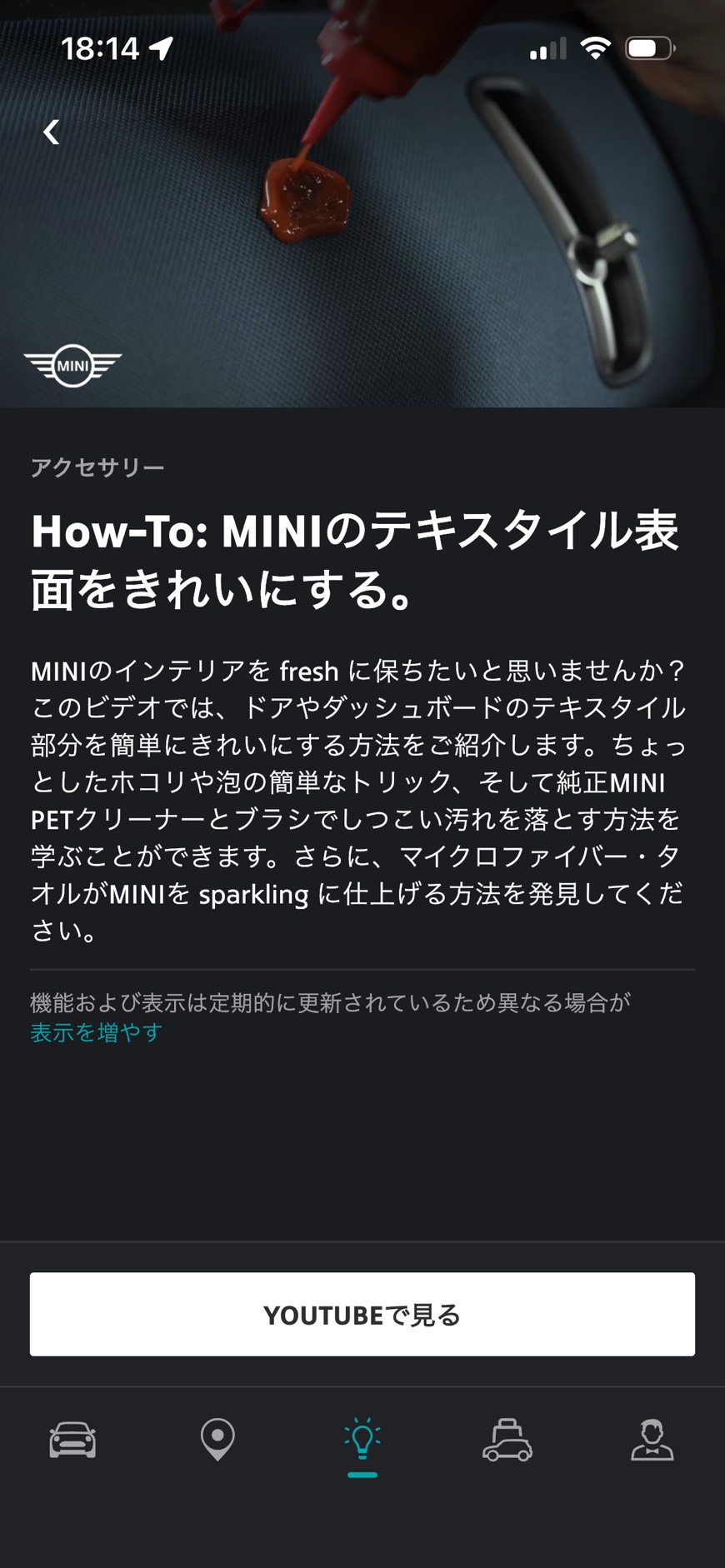The width and height of the screenshot is (725, 1568).
Task: Tap the 表示を増やす link
Action: tap(96, 1033)
